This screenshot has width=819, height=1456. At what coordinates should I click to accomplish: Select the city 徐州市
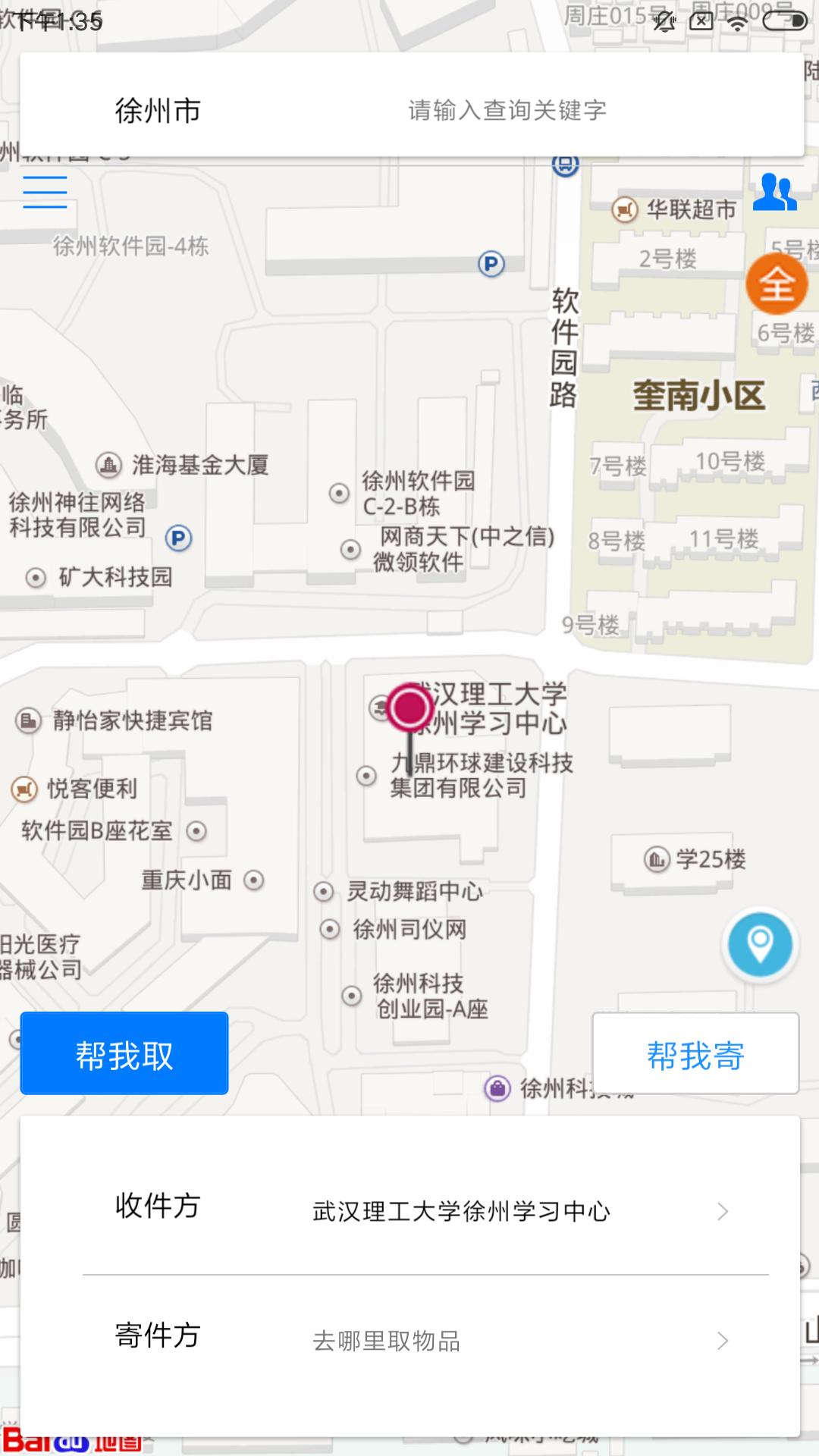[x=158, y=111]
